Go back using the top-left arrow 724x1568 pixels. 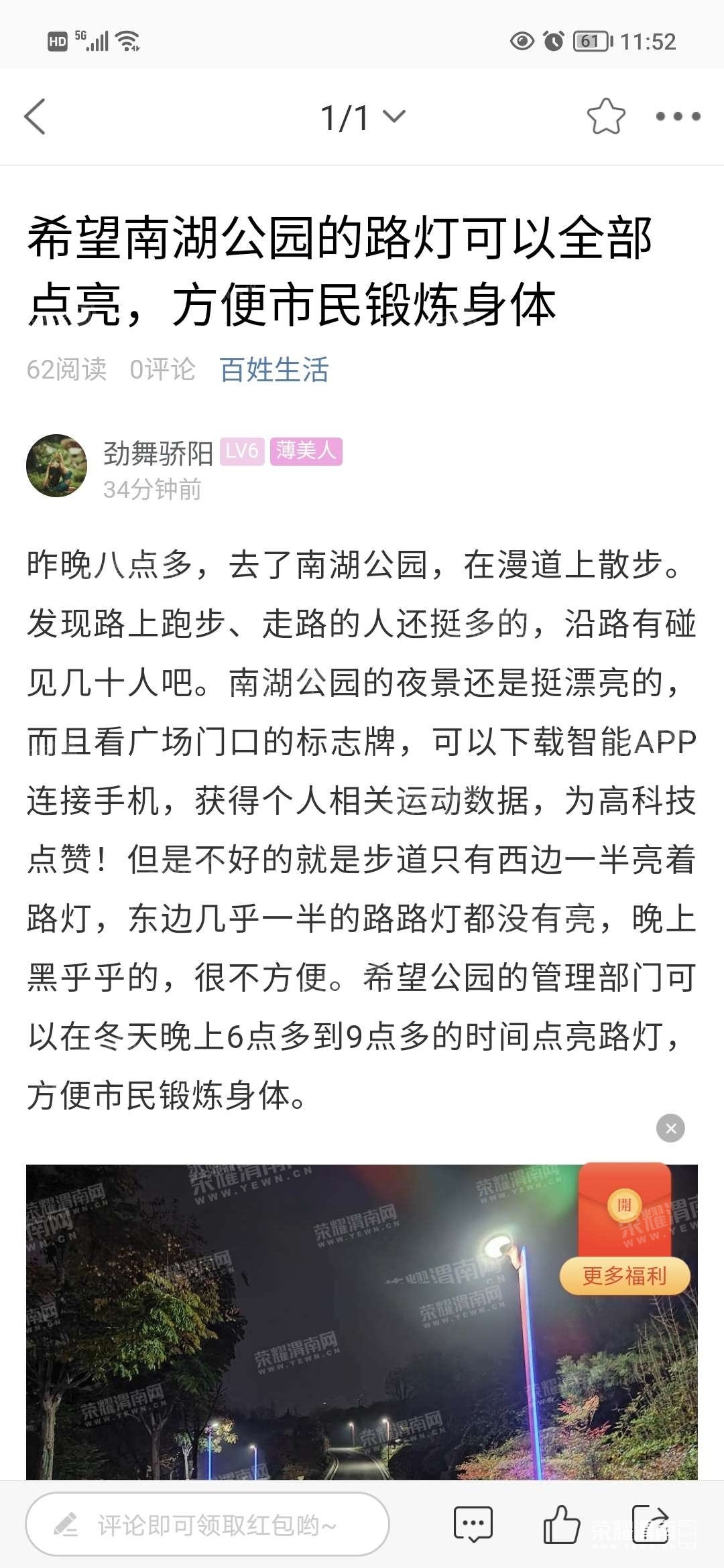[35, 117]
